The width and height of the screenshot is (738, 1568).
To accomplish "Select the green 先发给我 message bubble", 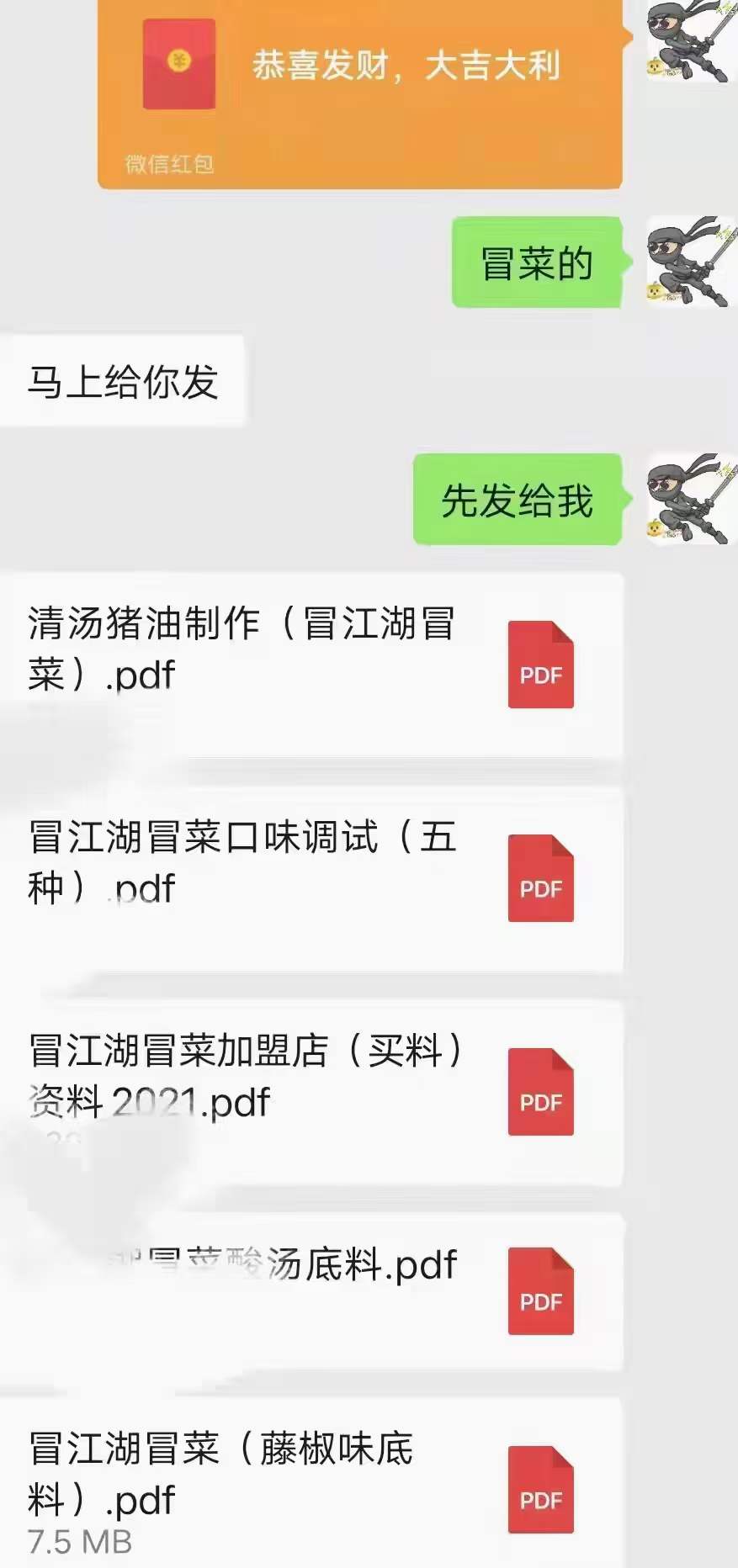I will [517, 501].
